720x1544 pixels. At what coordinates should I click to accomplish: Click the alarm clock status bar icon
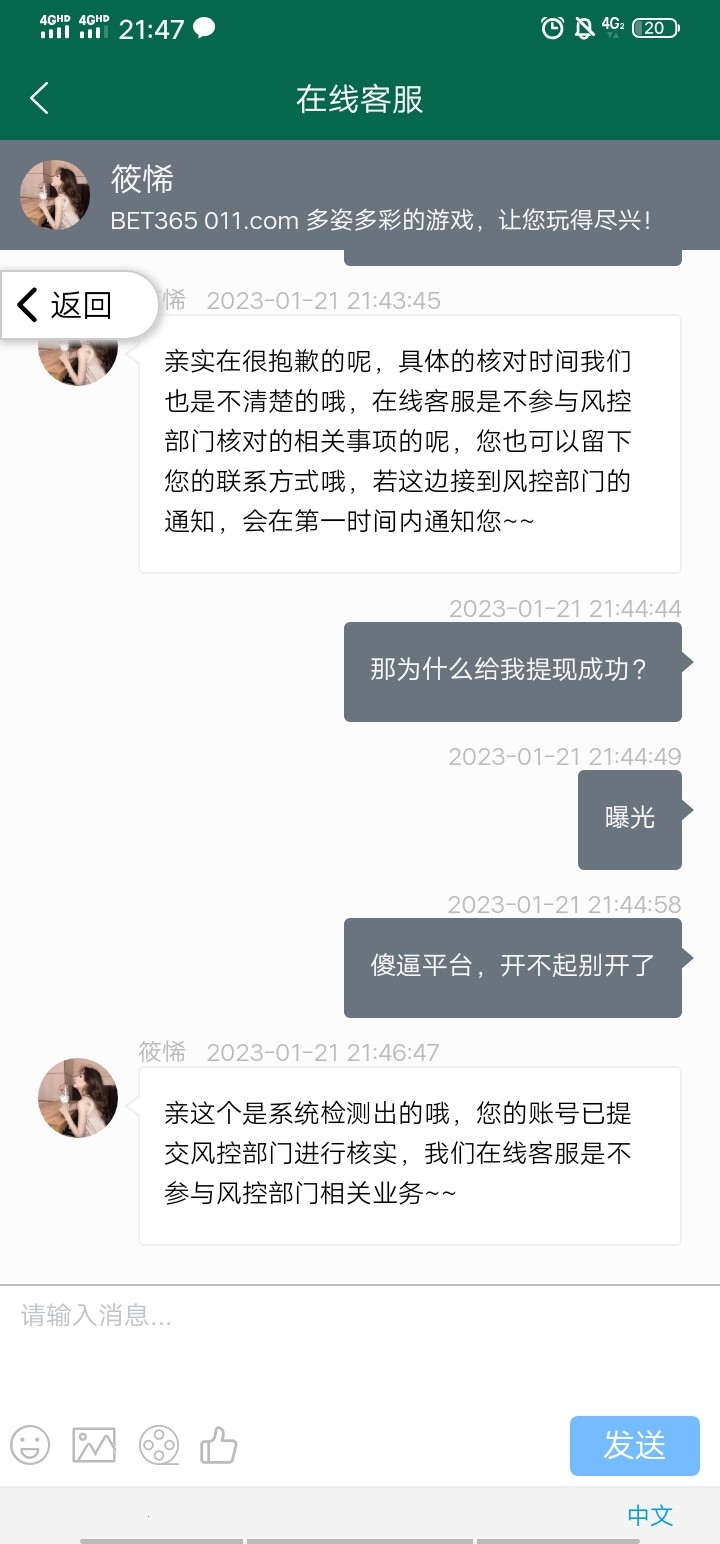554,28
